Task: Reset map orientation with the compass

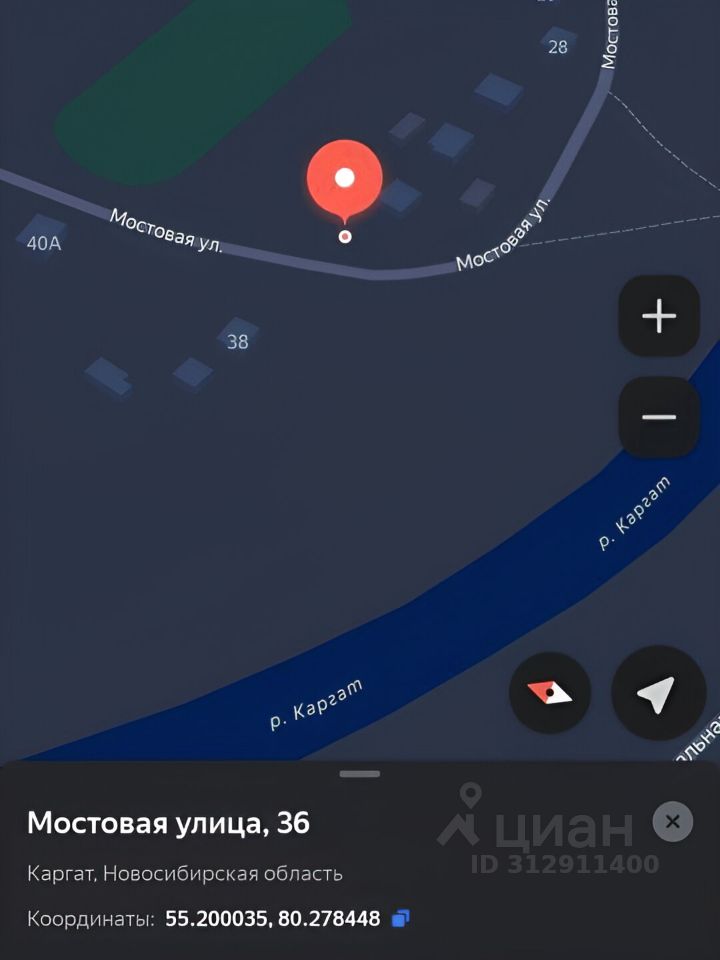Action: click(550, 693)
